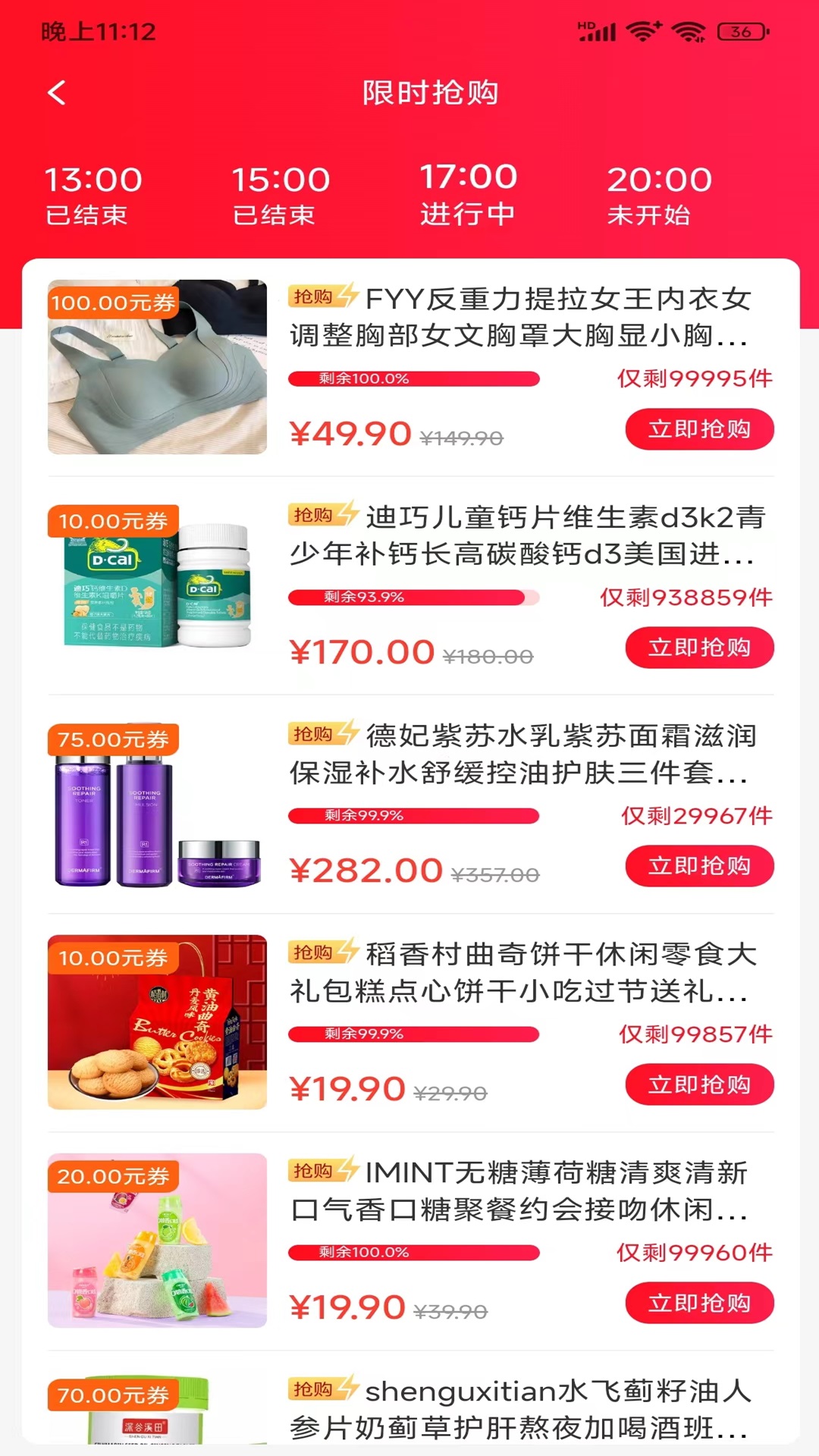This screenshot has width=819, height=1456.
Task: View the IMINT mint candy picture
Action: click(x=157, y=1241)
